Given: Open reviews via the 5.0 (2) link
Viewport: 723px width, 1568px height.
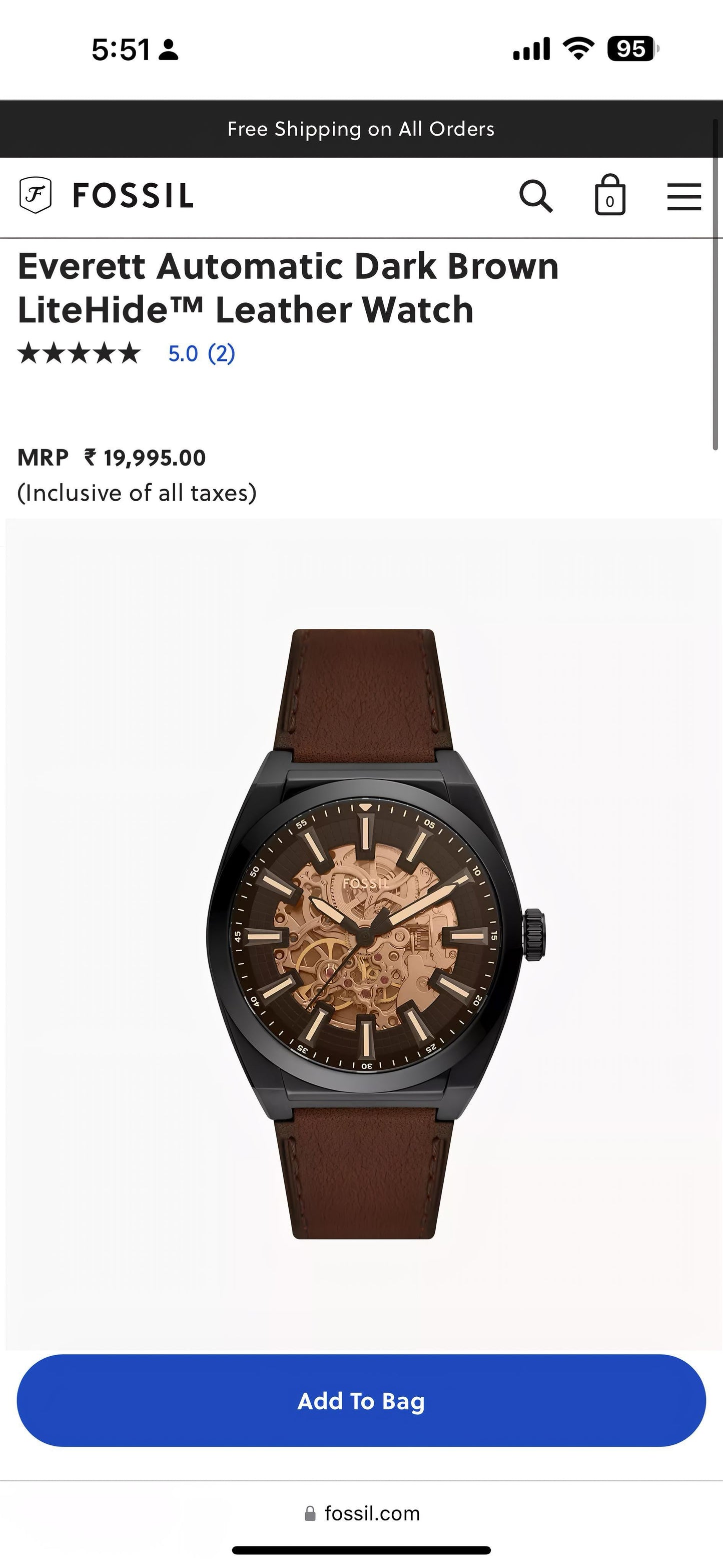Looking at the screenshot, I should [x=201, y=354].
